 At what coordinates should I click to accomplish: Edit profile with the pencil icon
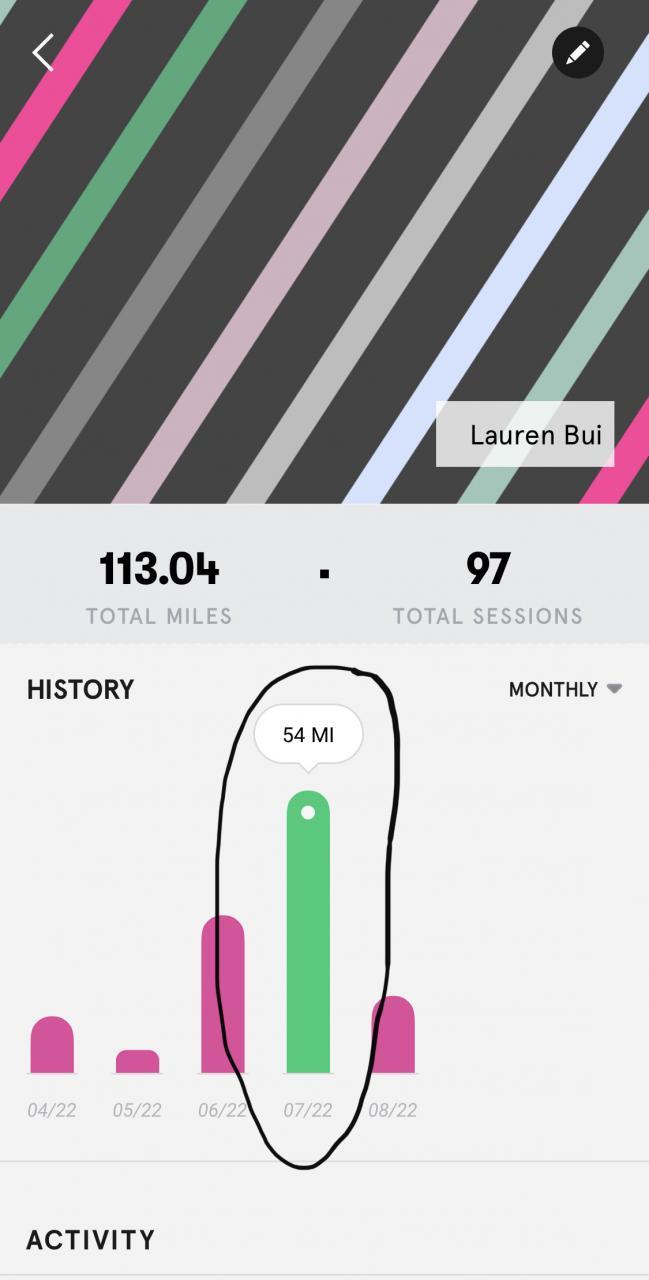578,52
